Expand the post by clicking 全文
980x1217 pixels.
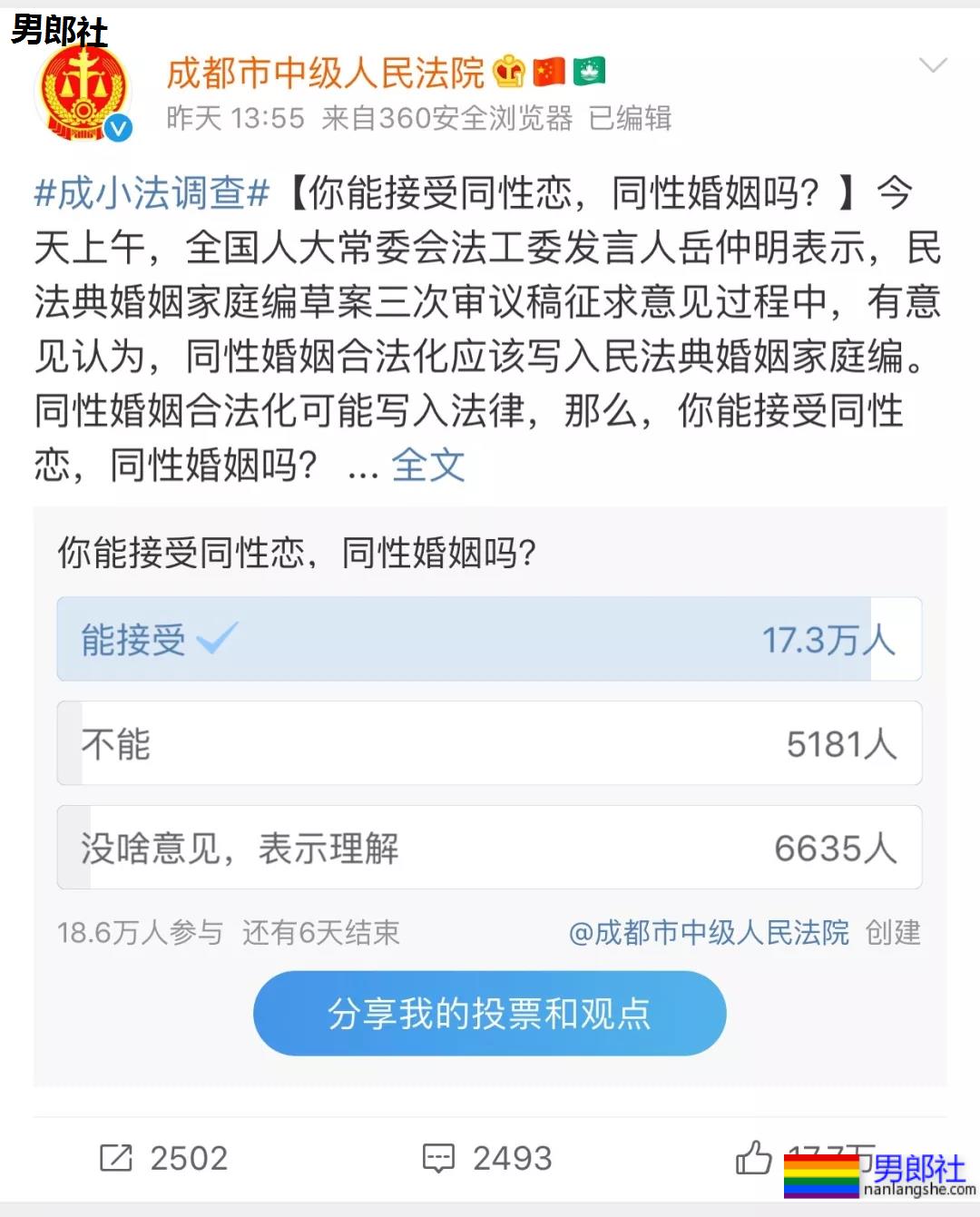pos(426,466)
